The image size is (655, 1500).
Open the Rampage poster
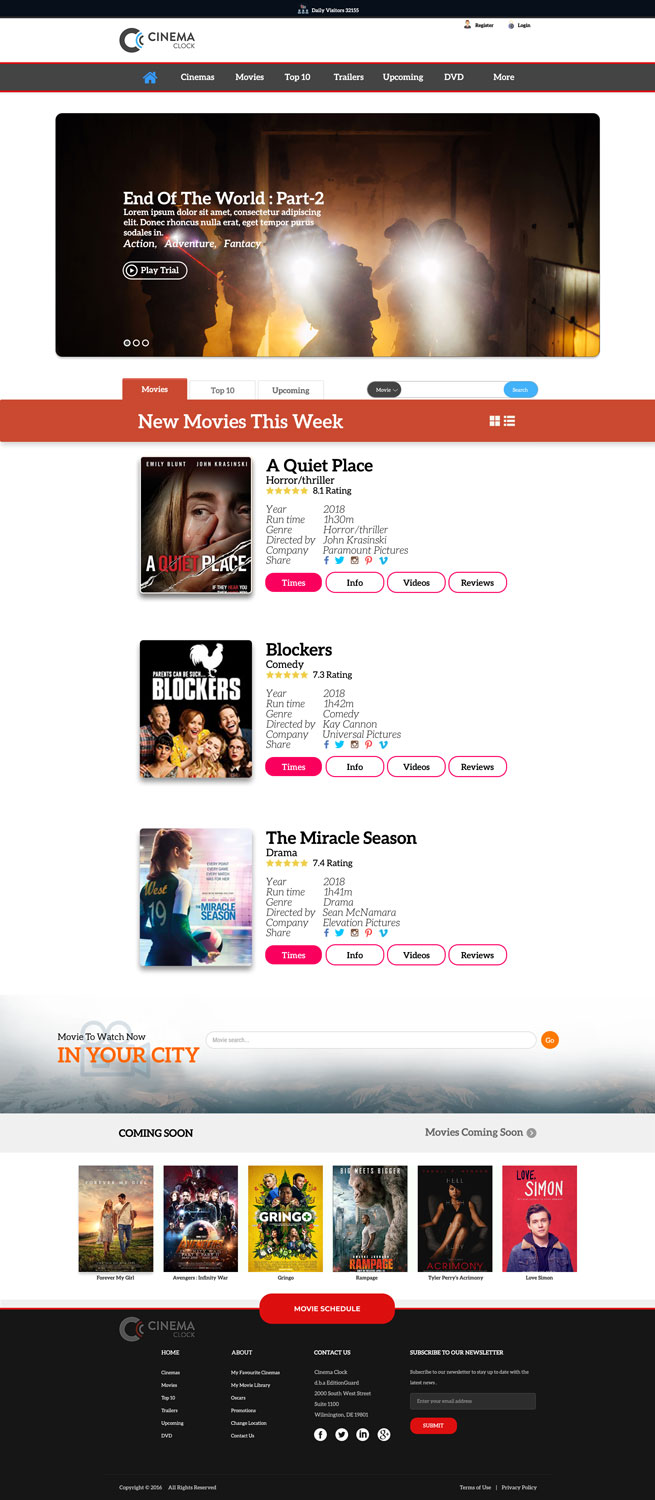coord(370,1218)
